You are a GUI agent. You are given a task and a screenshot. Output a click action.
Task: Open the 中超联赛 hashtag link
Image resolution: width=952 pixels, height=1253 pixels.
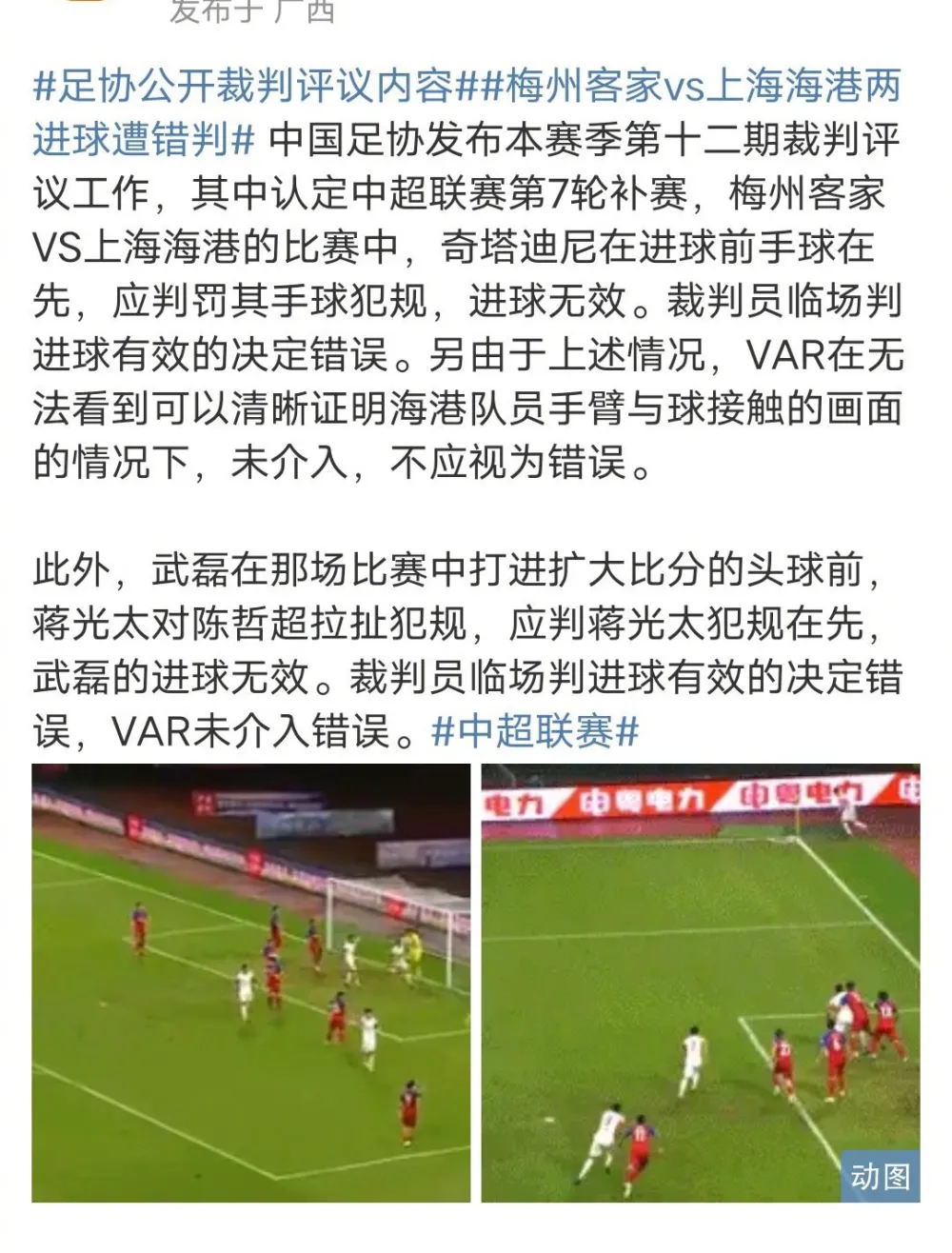534,732
